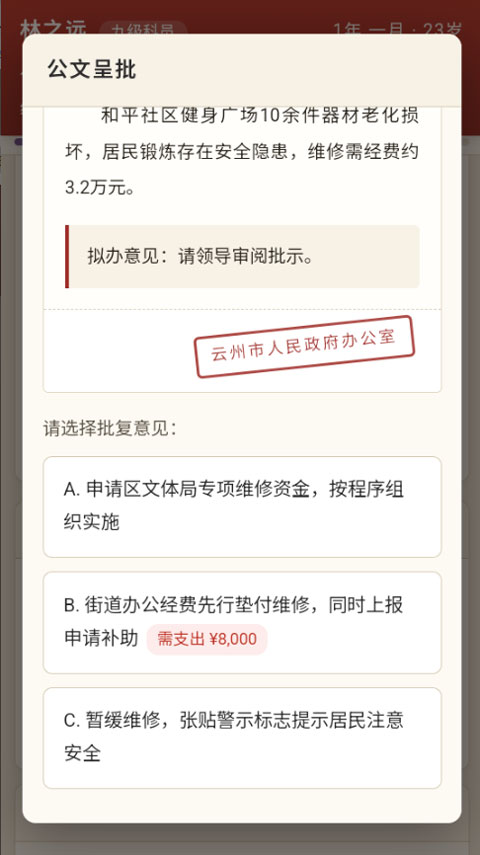Choose option B 街道办公经费先行垫付维修
Screen dimensions: 480x855
click(x=242, y=622)
